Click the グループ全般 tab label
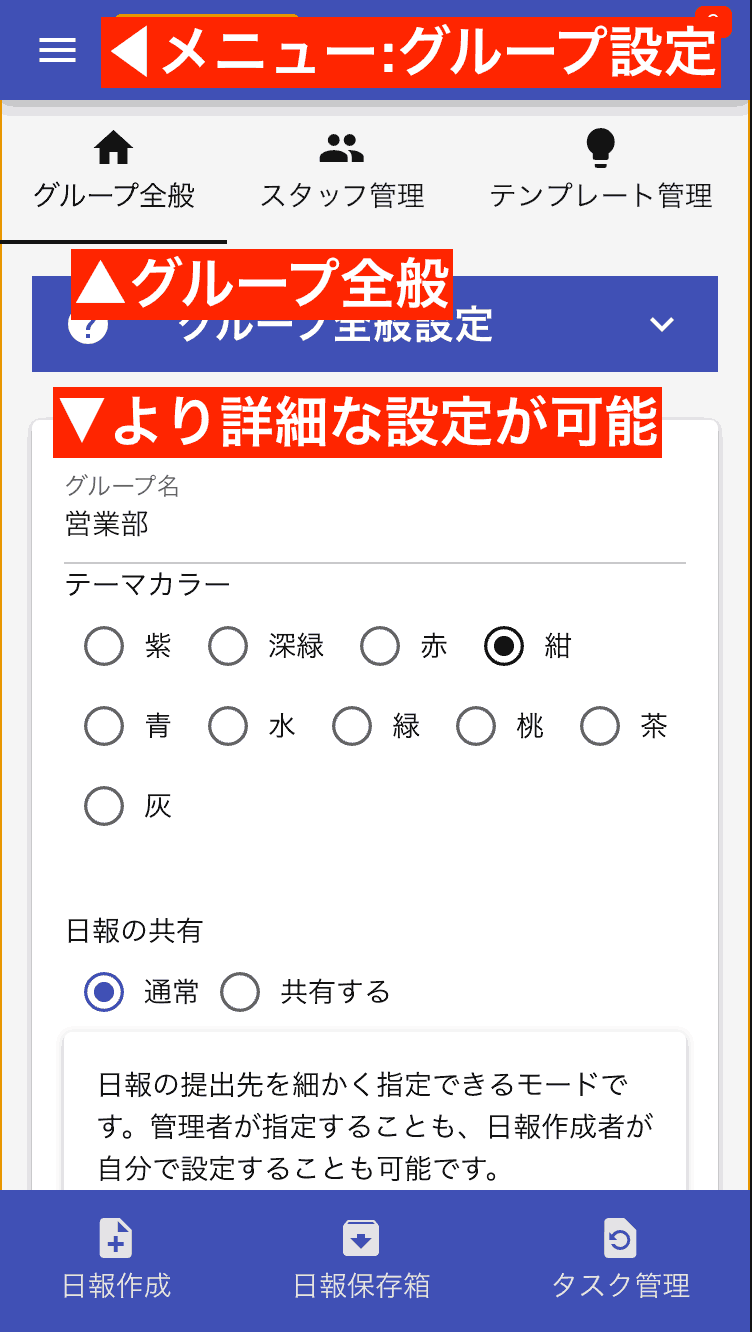The height and width of the screenshot is (1332, 752). point(113,197)
